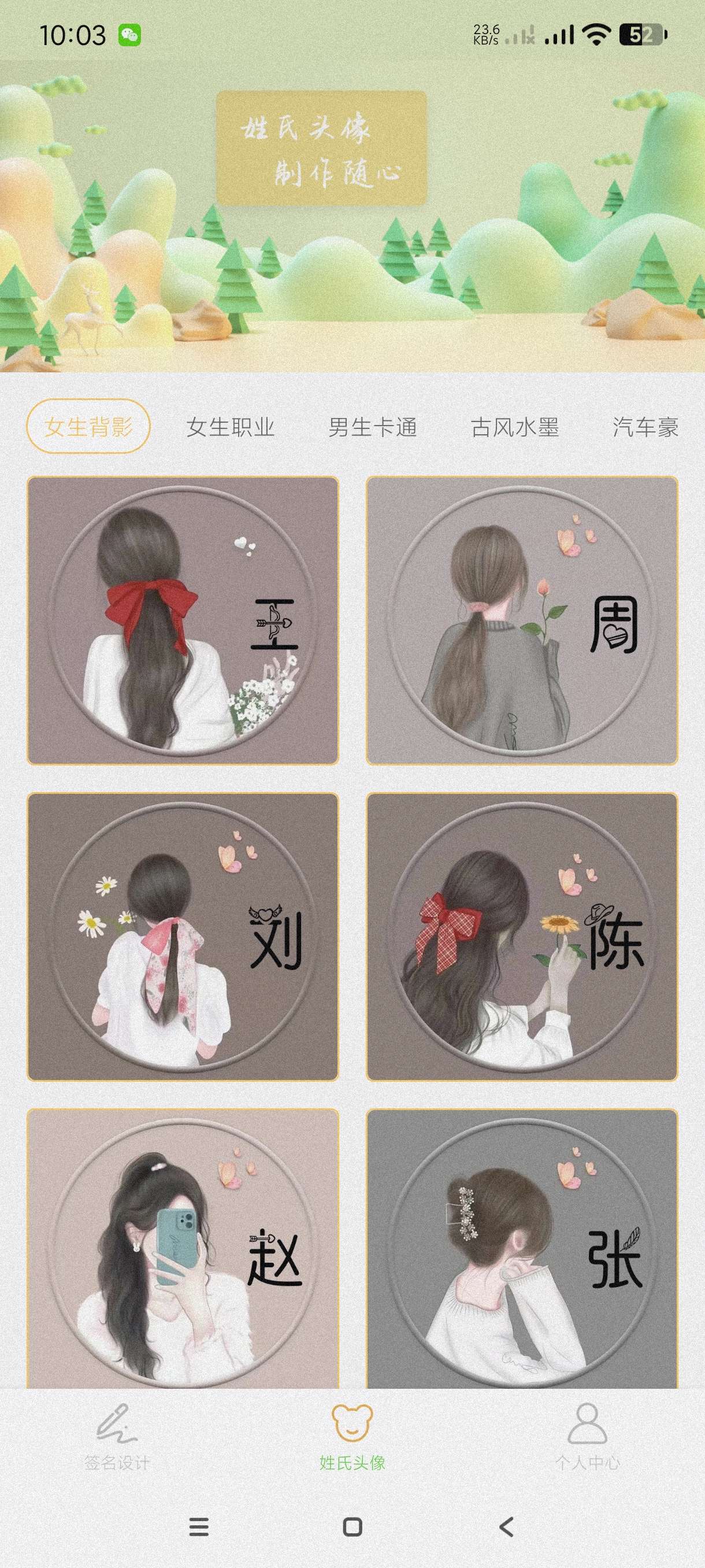Open the 古风水墨 category

(x=515, y=427)
